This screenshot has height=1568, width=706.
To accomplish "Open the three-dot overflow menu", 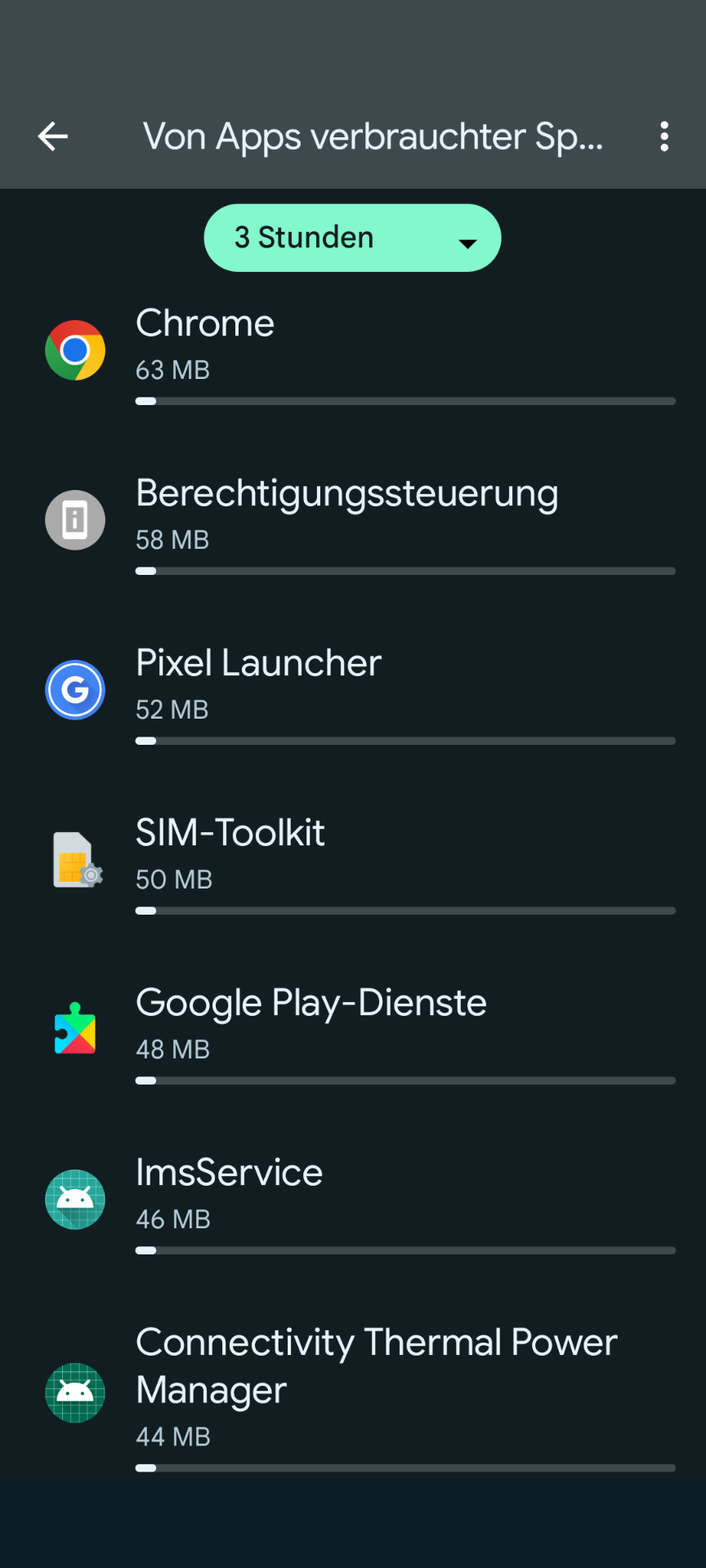I will point(664,136).
